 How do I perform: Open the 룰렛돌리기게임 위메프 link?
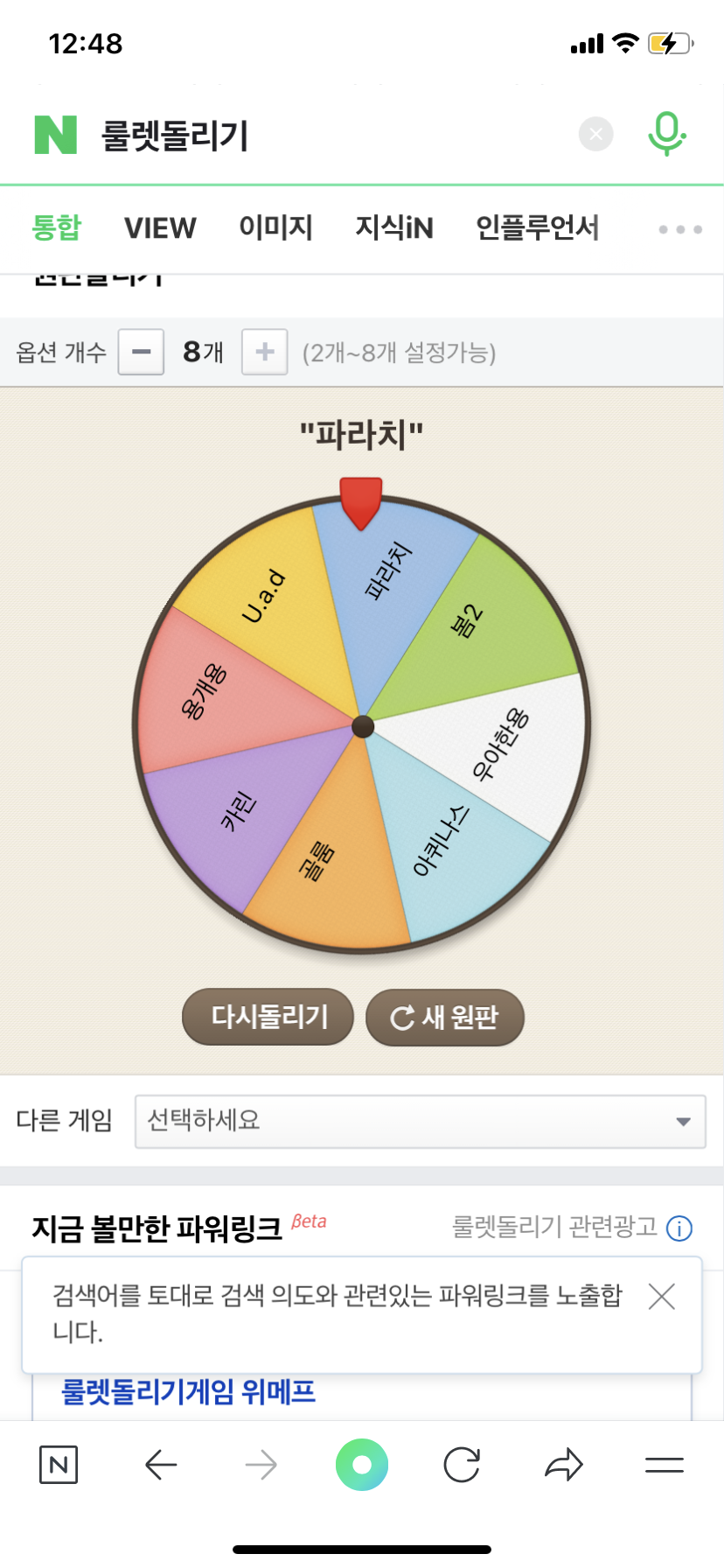(x=188, y=1391)
